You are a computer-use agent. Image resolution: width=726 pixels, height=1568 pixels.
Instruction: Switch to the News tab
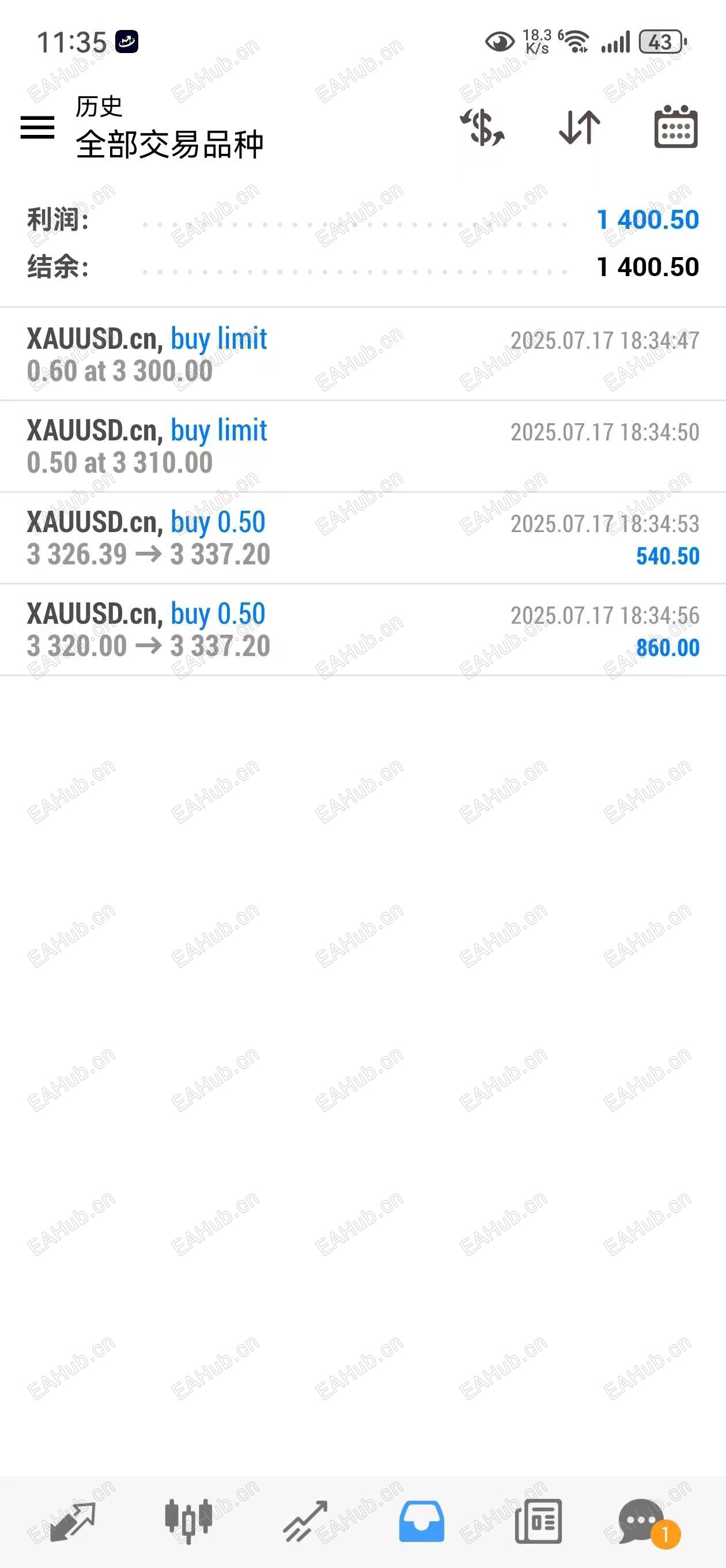[538, 1521]
